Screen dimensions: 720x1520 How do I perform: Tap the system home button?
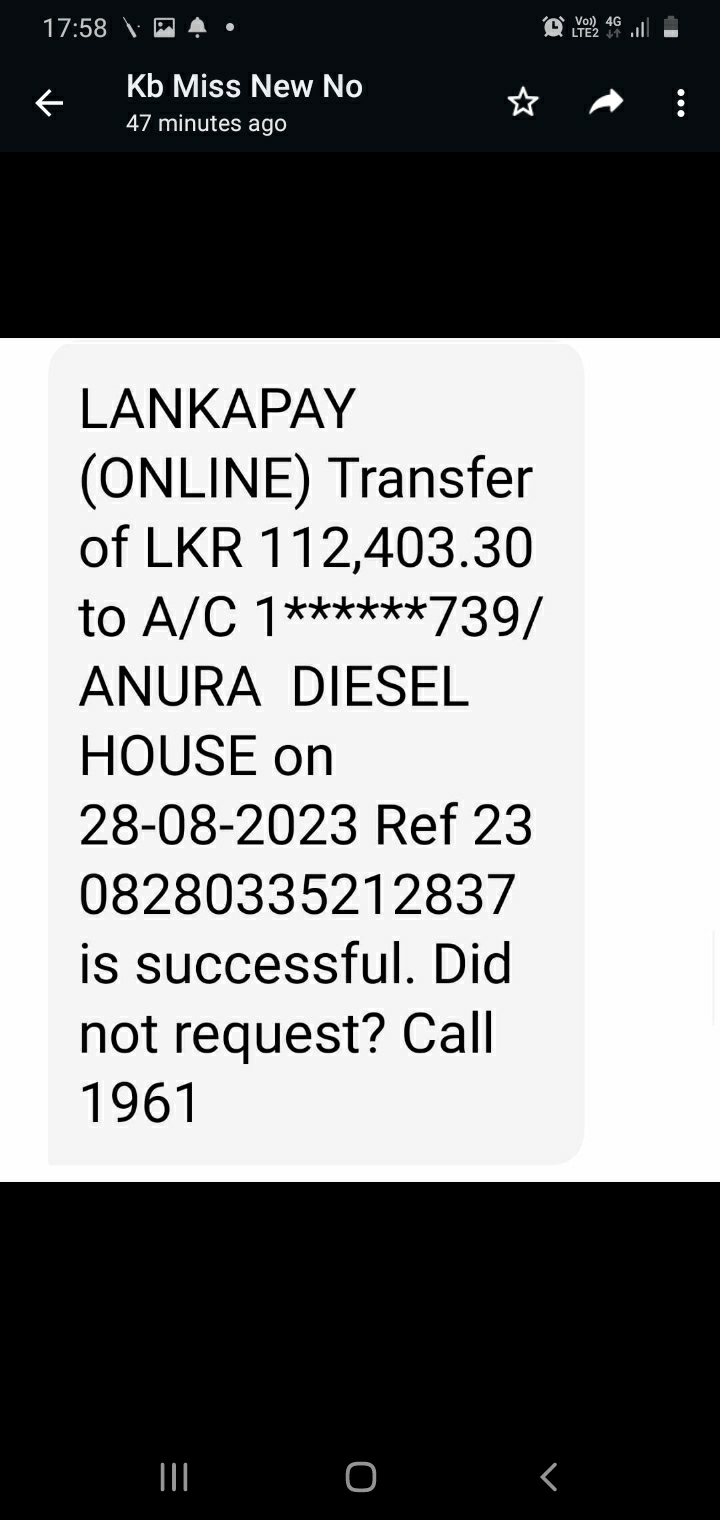(x=360, y=1477)
